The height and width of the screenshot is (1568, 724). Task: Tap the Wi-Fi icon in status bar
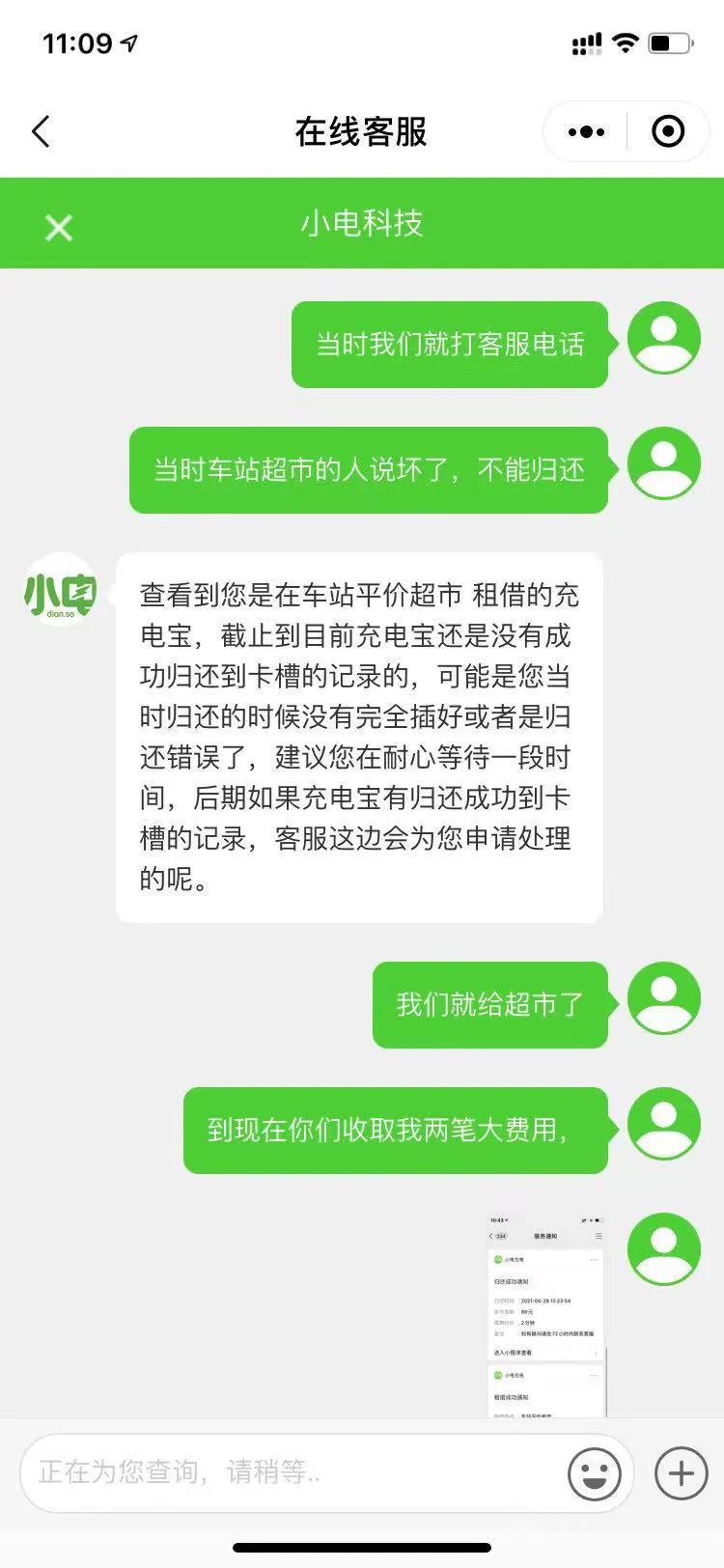(624, 42)
